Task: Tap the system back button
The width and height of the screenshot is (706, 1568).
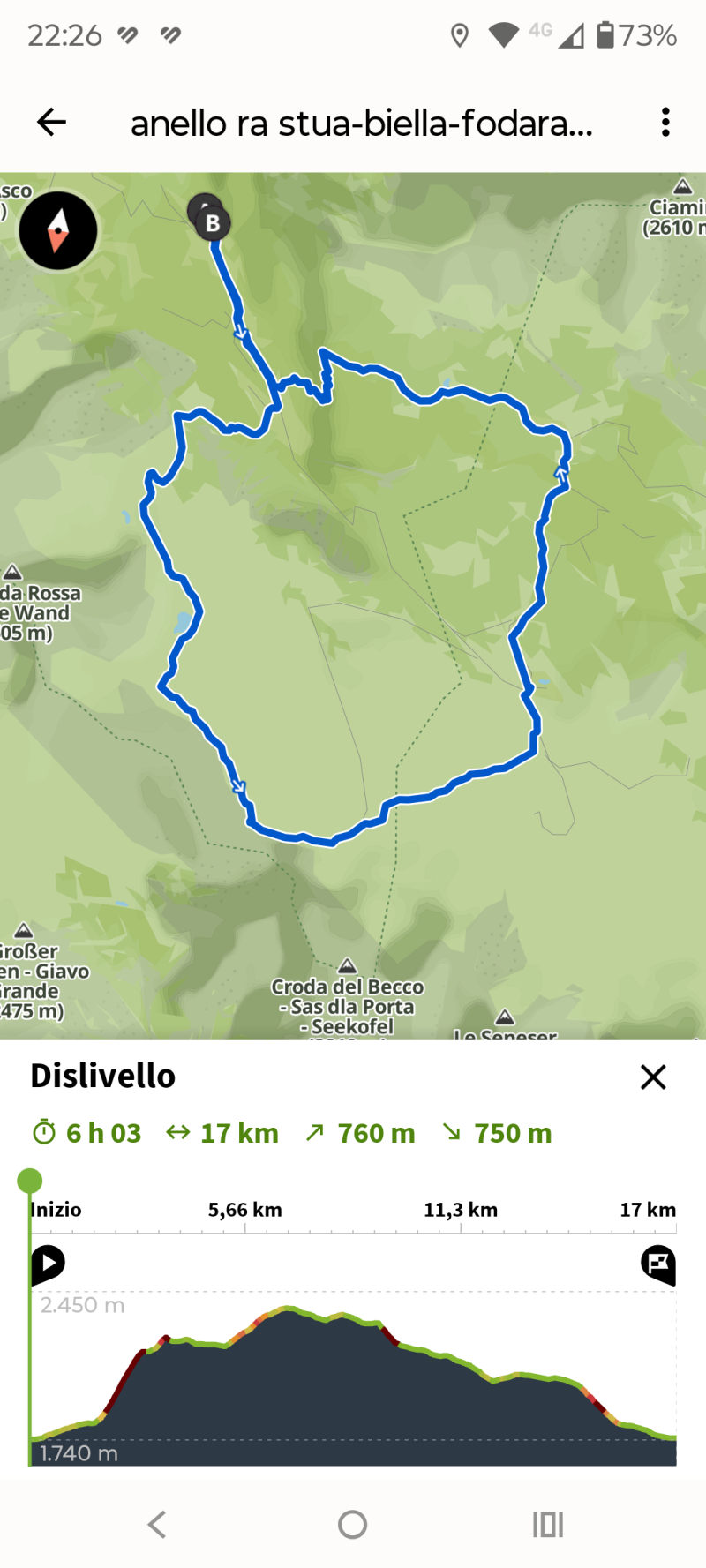Action: click(x=157, y=1525)
